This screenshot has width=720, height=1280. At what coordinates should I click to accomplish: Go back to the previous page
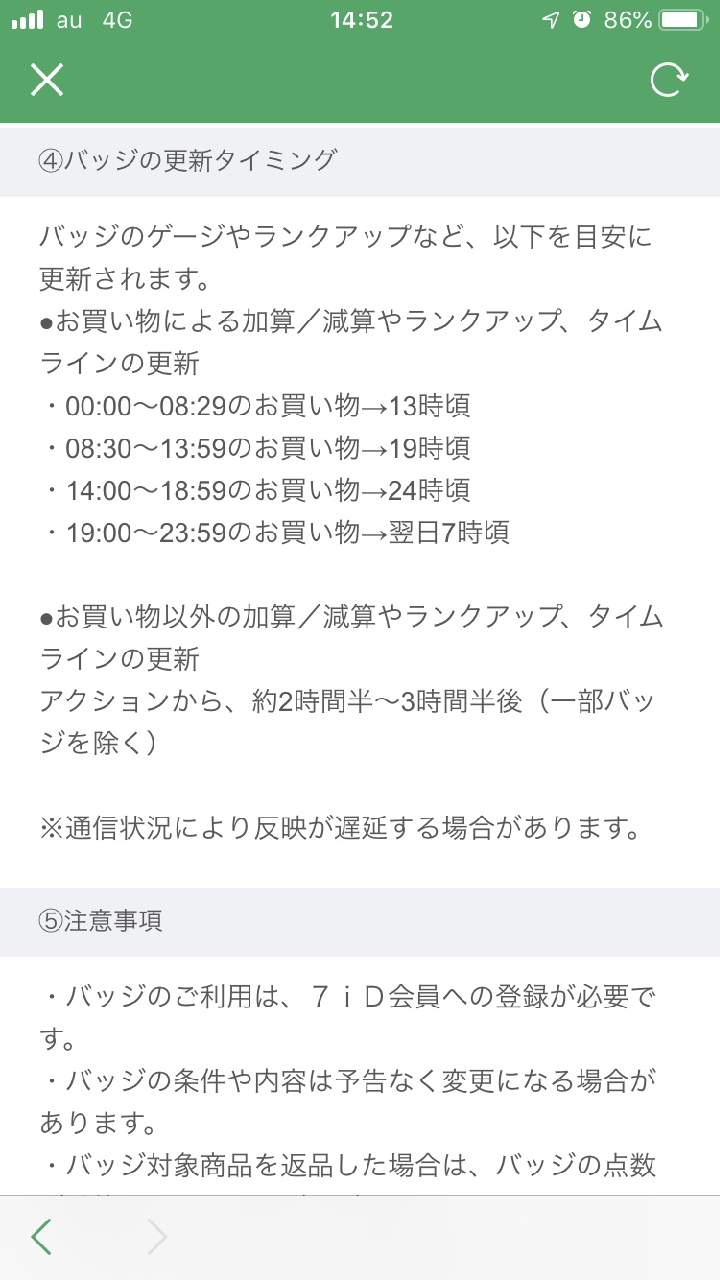pos(41,1237)
